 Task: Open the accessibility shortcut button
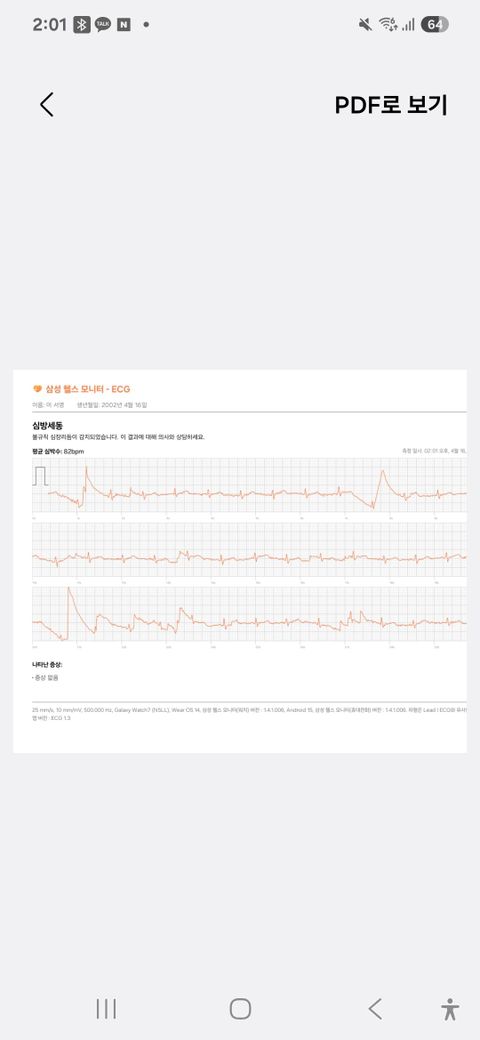[x=450, y=1009]
